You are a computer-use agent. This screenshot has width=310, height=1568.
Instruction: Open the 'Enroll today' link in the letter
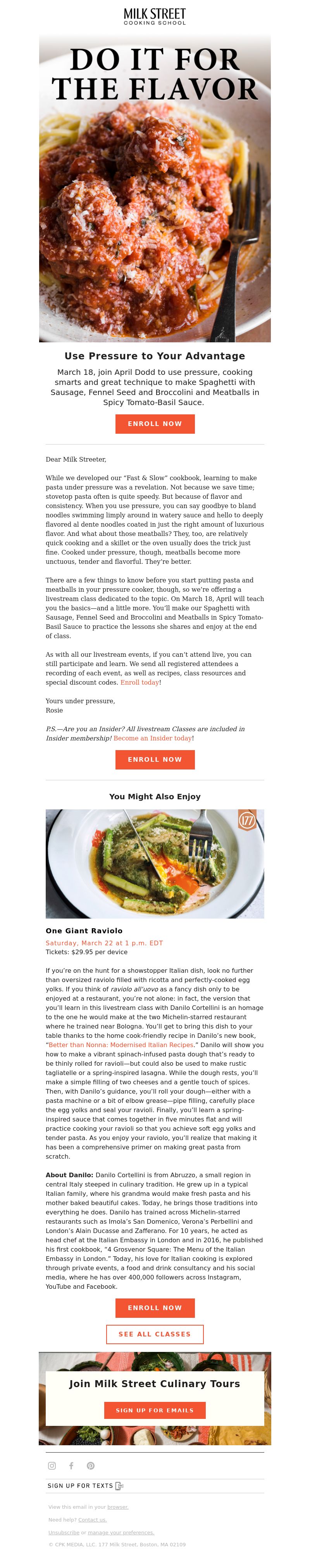click(x=139, y=682)
